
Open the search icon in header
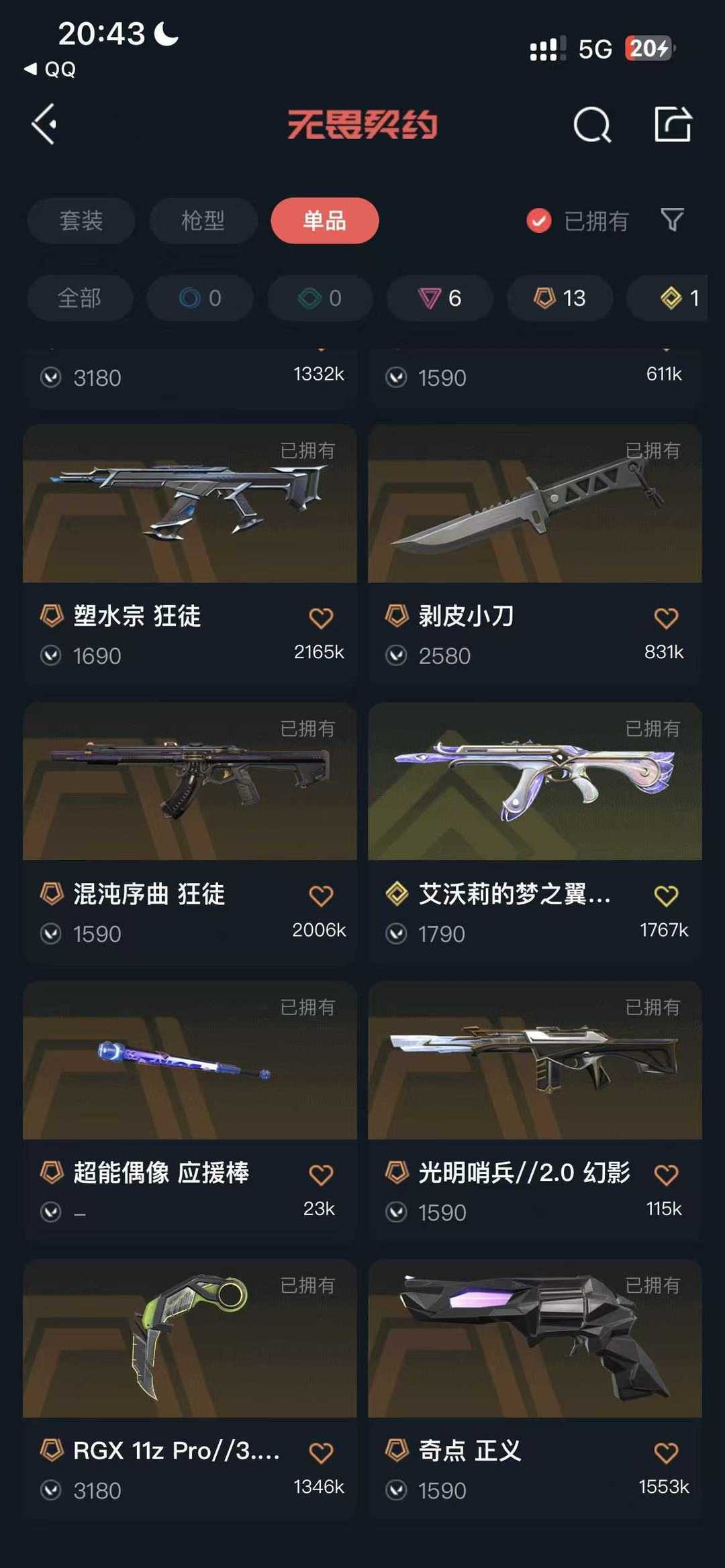click(592, 124)
